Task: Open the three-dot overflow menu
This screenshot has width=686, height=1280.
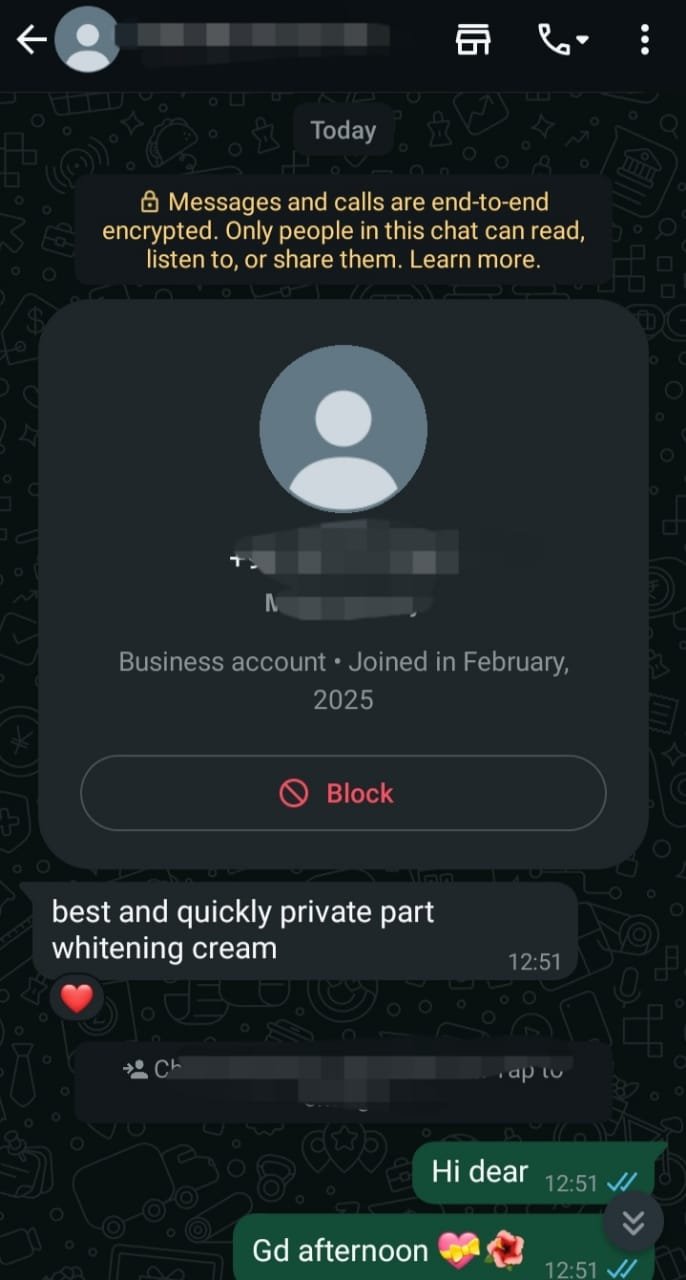Action: (644, 40)
